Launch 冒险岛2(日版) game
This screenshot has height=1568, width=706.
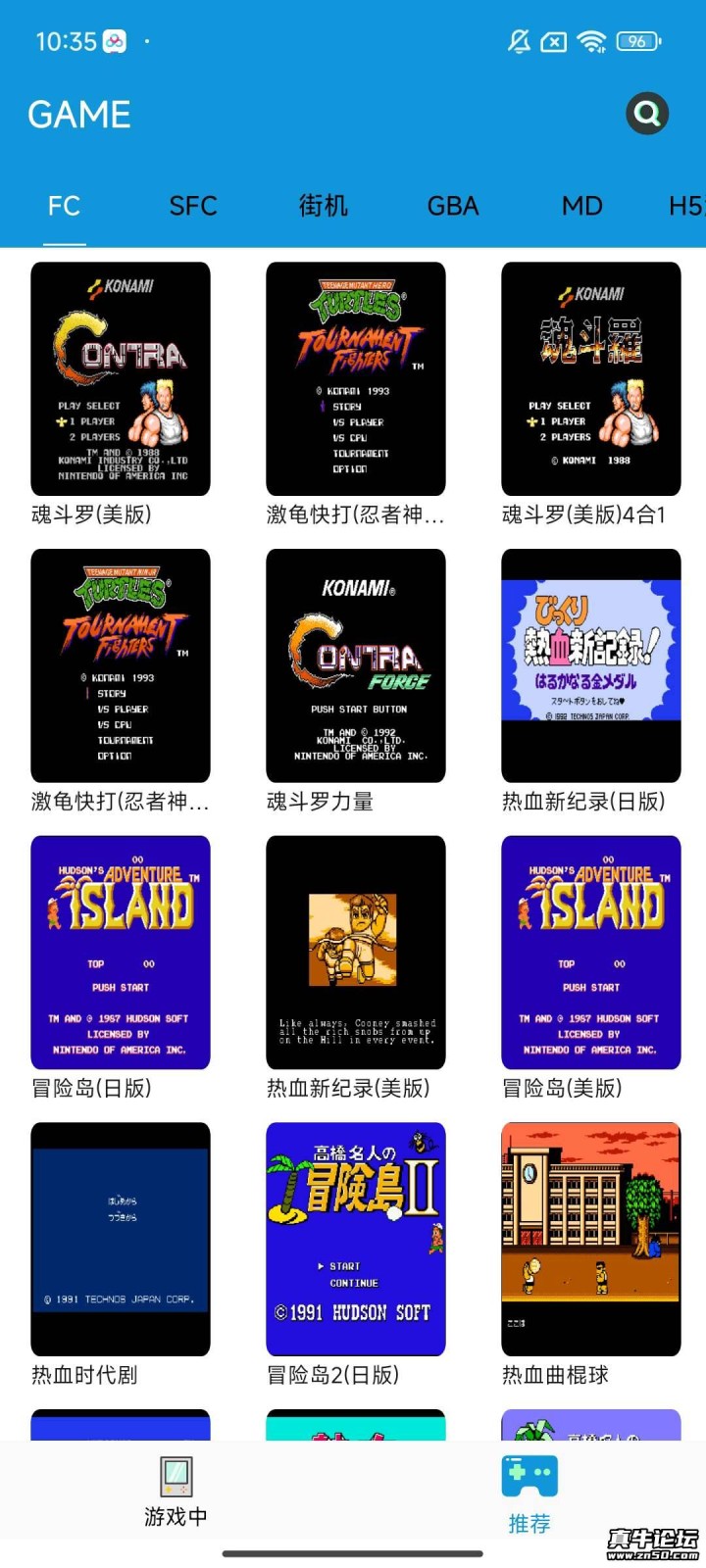[356, 1239]
